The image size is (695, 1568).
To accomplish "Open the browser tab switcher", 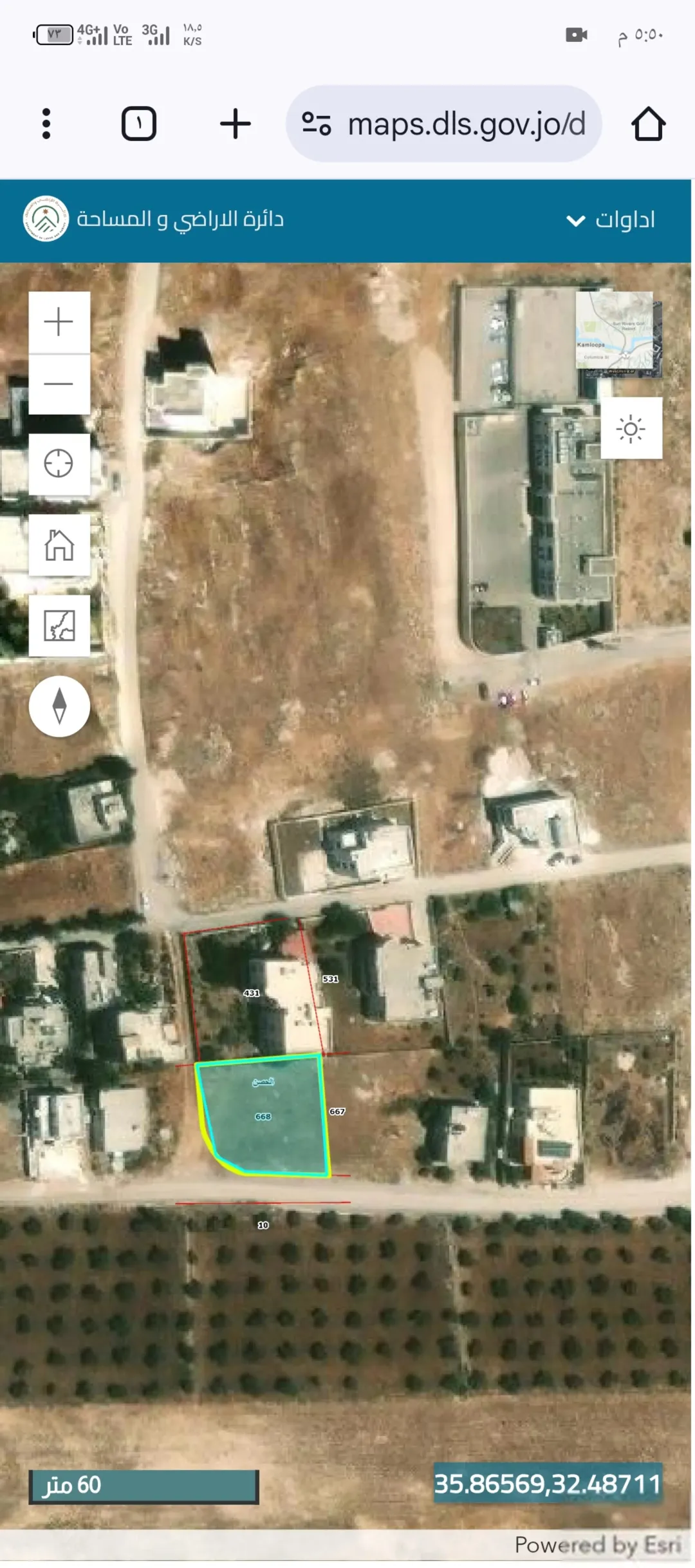I will [139, 124].
